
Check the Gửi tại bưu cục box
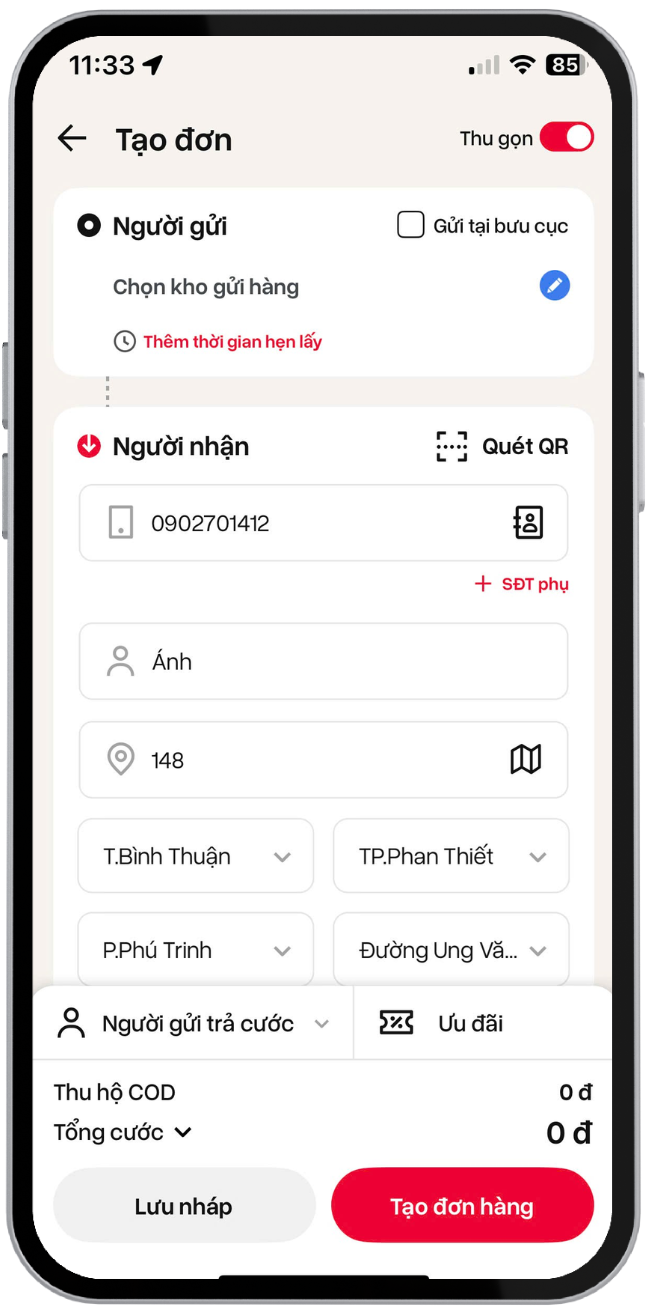point(411,225)
